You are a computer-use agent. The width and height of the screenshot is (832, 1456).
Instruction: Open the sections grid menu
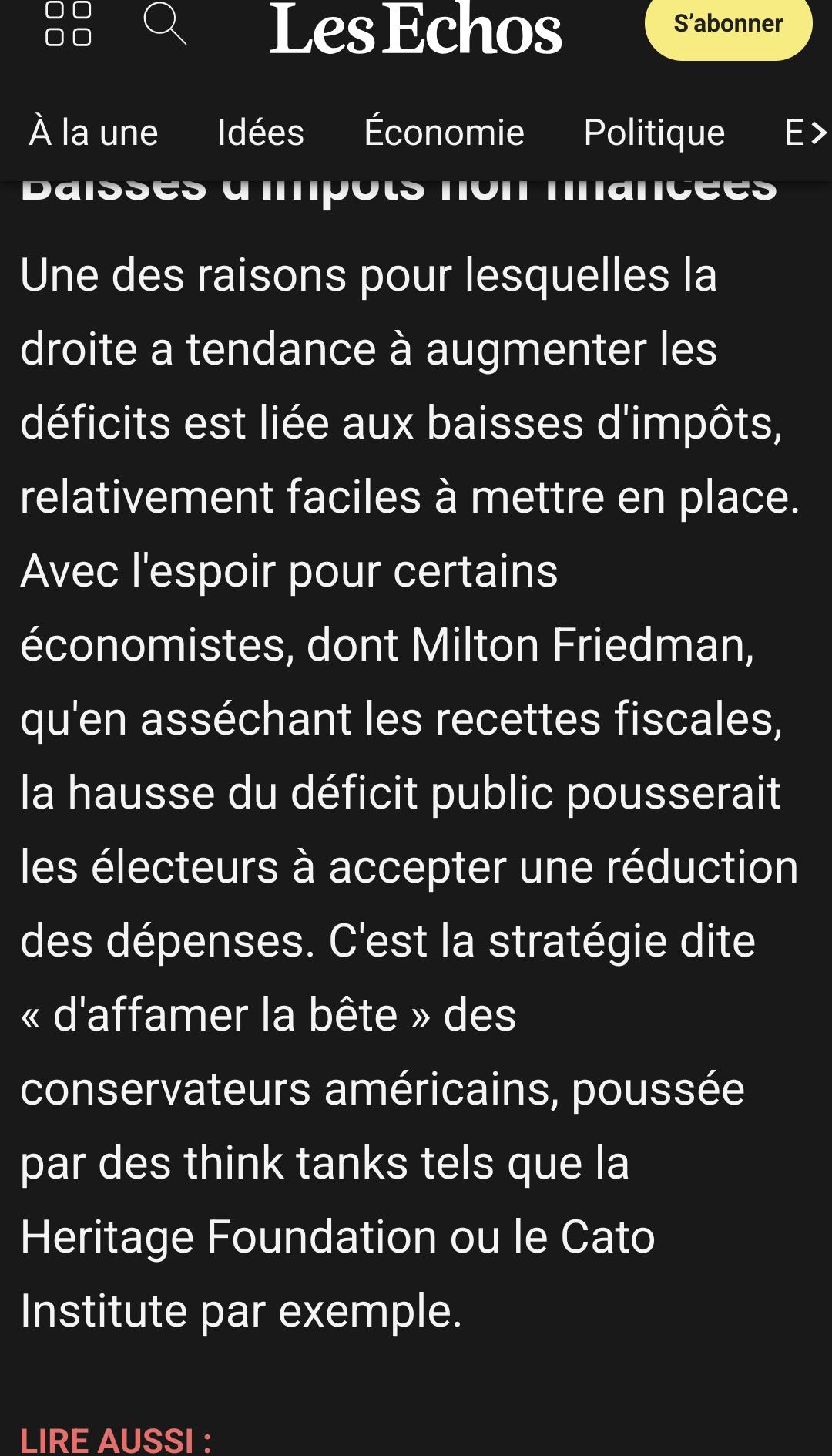pyautogui.click(x=69, y=24)
